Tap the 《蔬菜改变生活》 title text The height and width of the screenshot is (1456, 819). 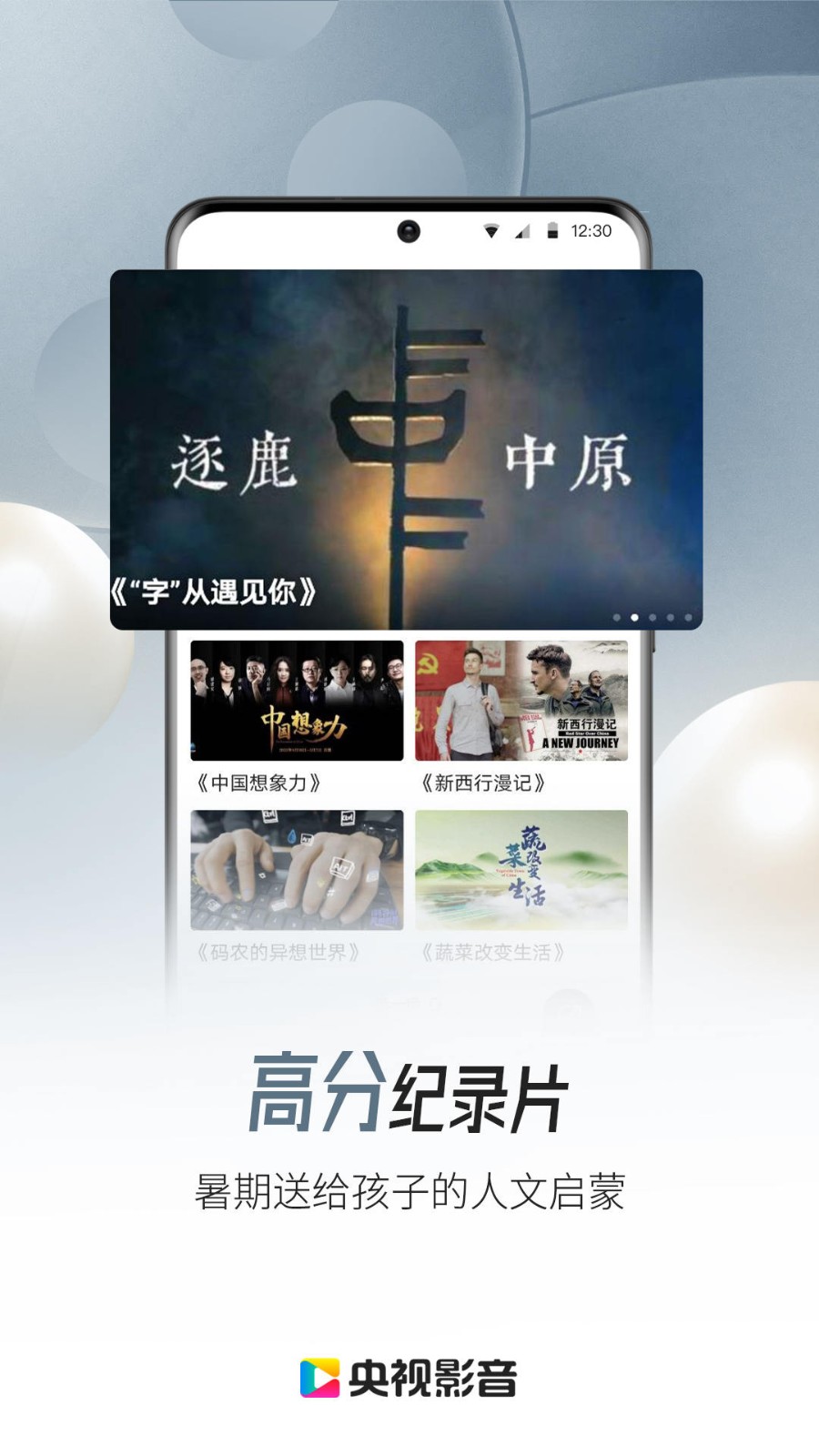click(496, 952)
